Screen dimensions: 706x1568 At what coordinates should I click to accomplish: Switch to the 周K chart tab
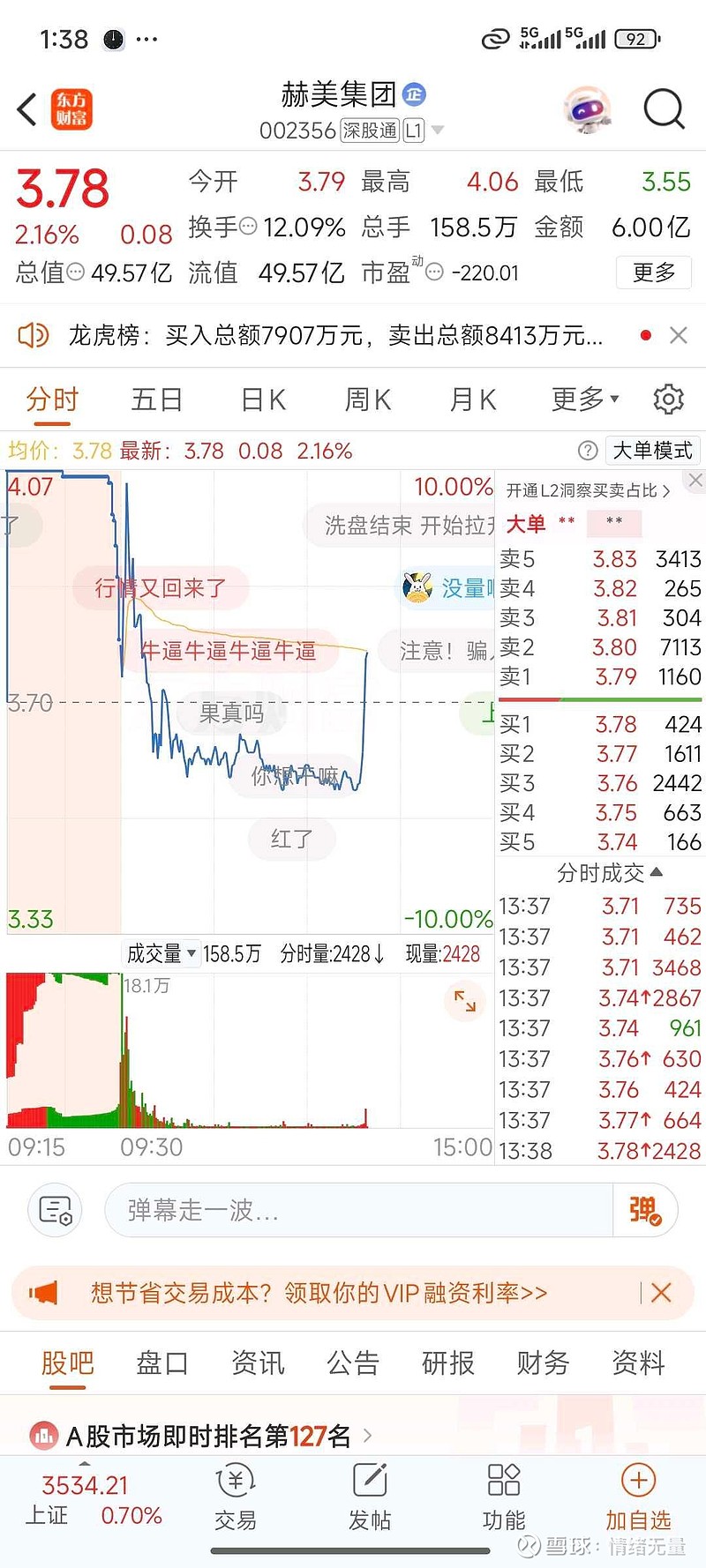coord(367,399)
